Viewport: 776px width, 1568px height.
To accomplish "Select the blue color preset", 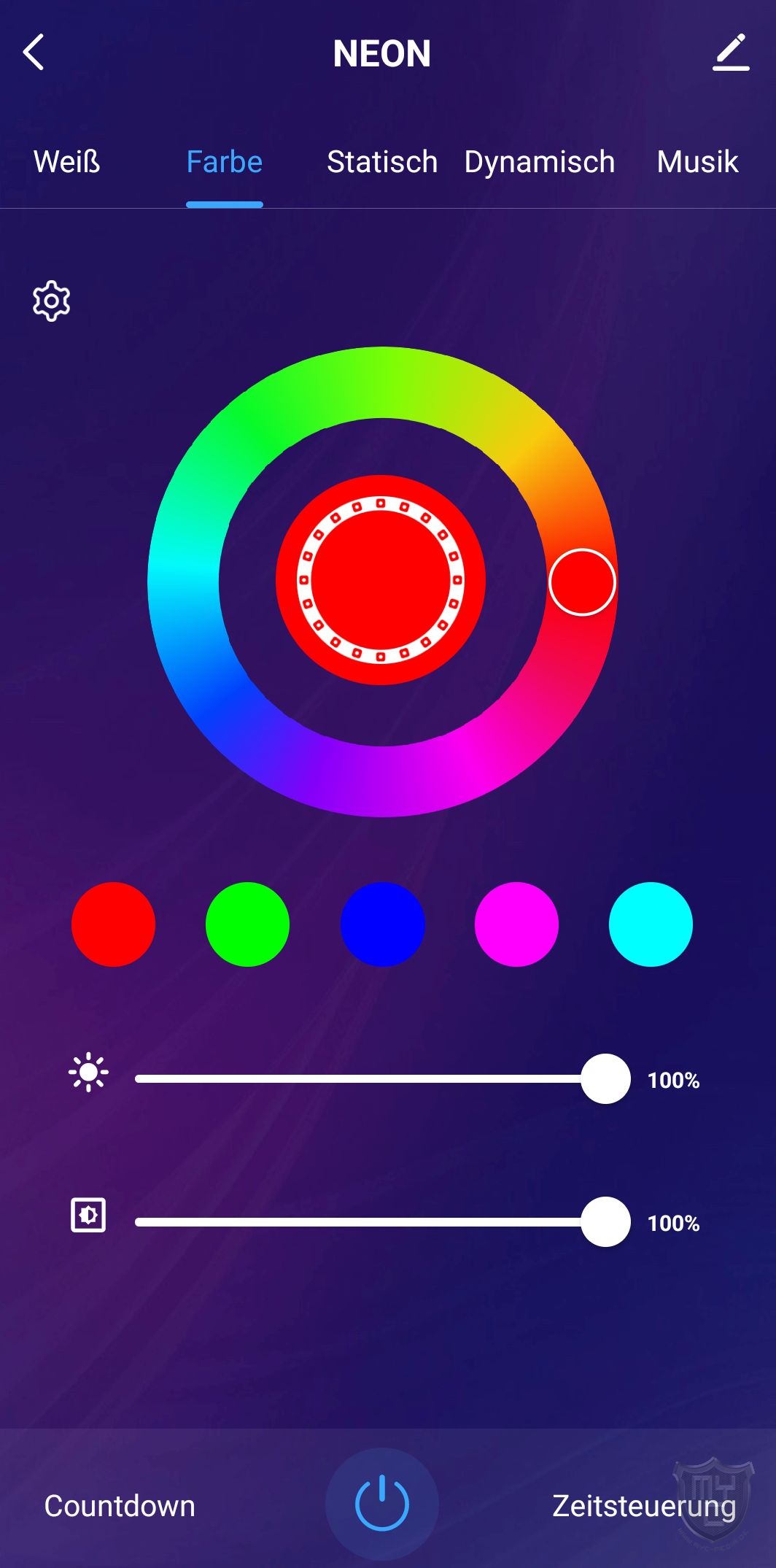I will 382,924.
